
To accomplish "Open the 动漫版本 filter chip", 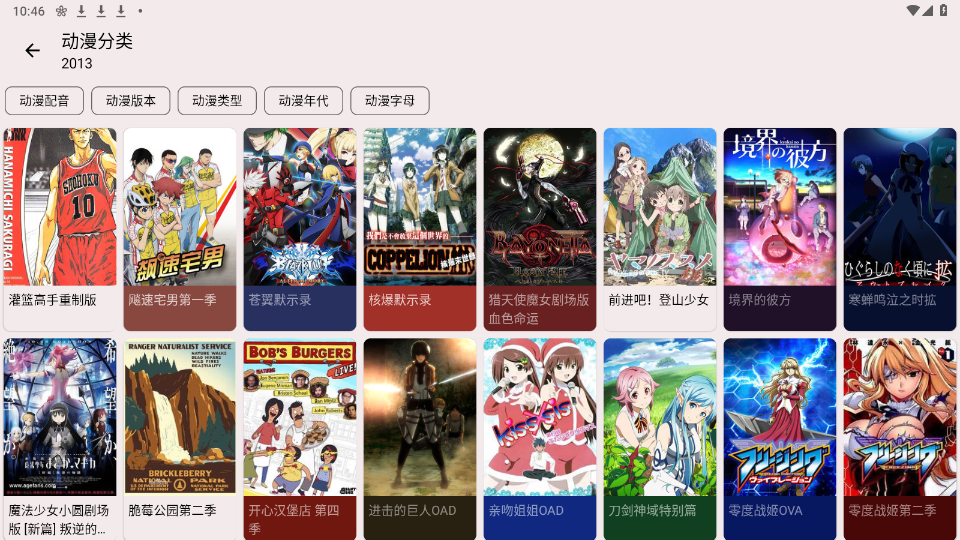I will coord(131,101).
